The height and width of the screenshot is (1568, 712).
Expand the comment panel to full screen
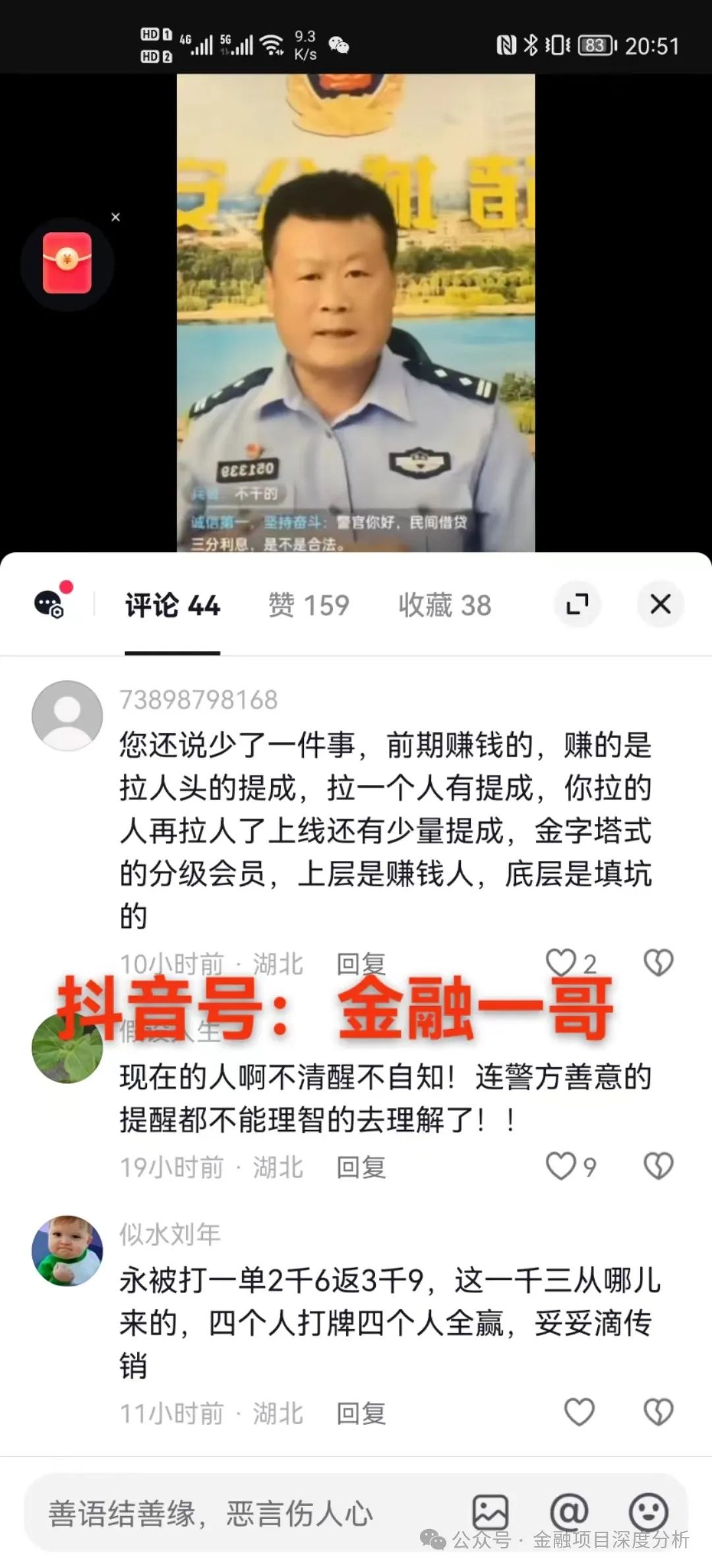578,604
